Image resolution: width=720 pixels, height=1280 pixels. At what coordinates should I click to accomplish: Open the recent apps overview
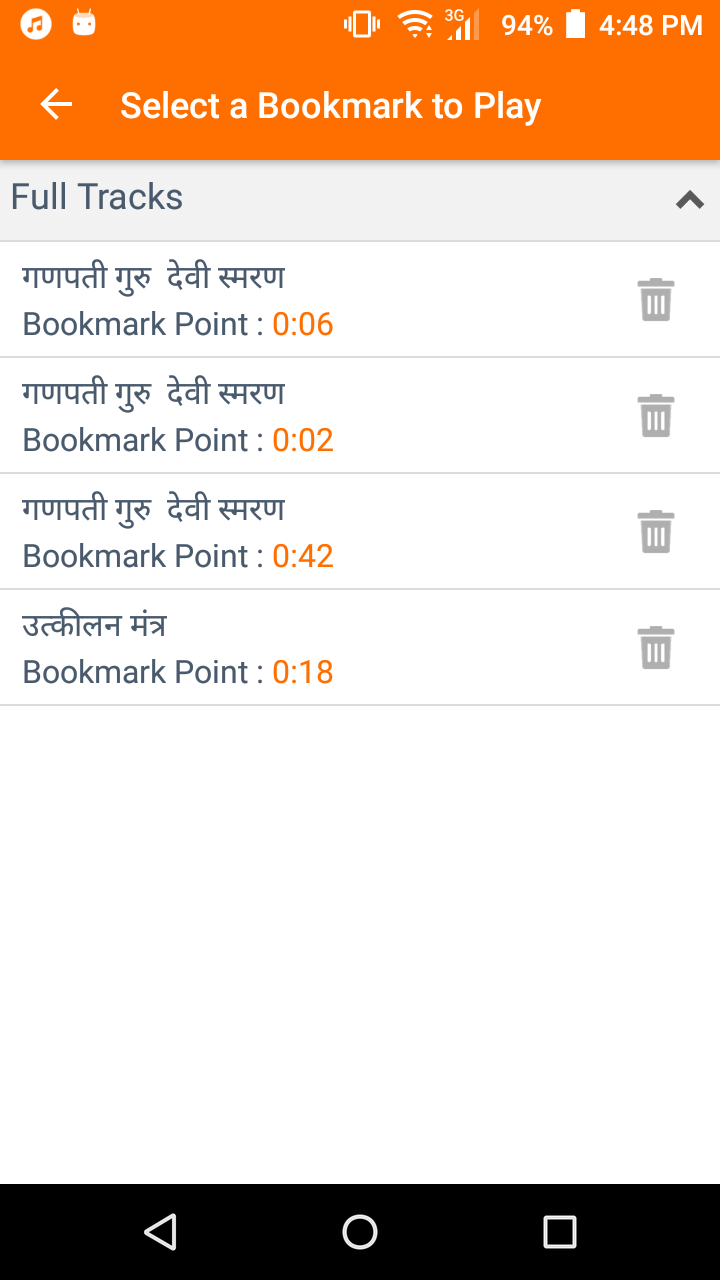tap(560, 1232)
